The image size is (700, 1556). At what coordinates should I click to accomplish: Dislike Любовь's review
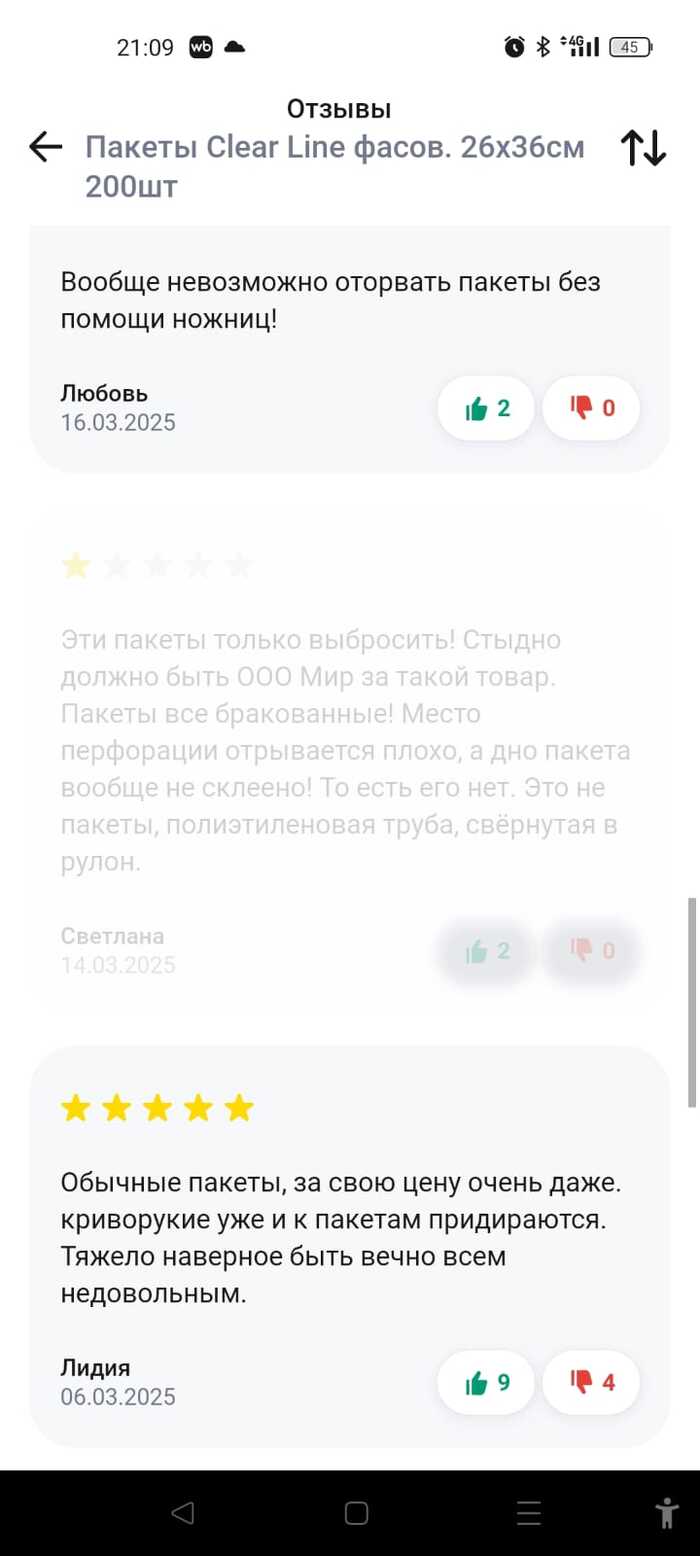point(591,408)
